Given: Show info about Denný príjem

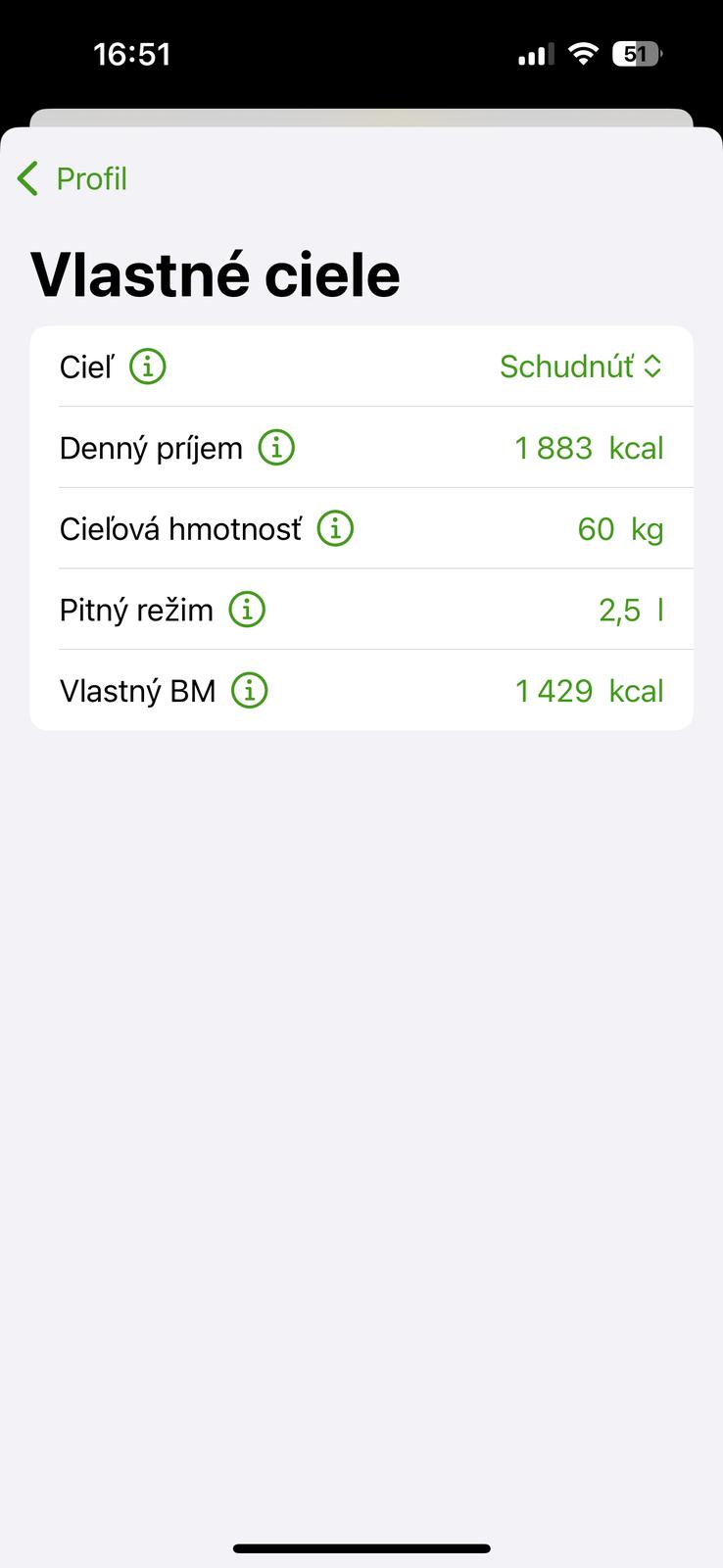Looking at the screenshot, I should [276, 448].
